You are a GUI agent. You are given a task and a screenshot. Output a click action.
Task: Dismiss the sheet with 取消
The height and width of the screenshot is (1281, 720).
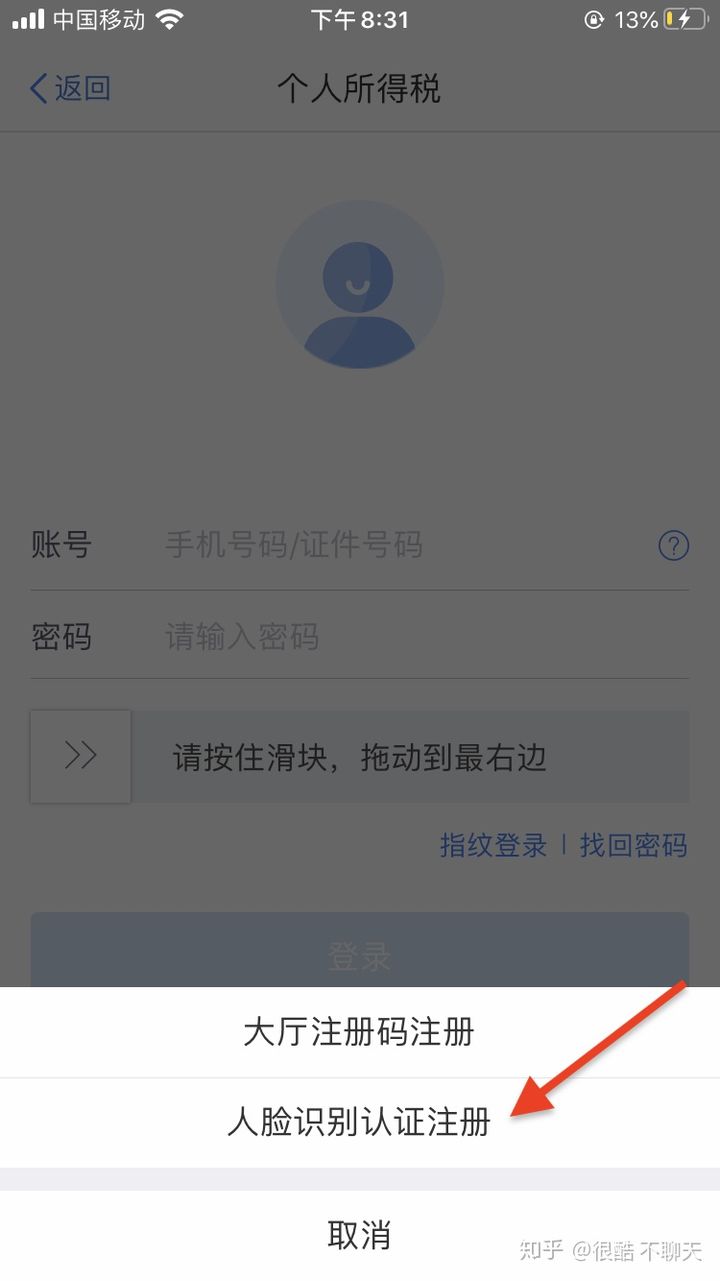(x=359, y=1235)
